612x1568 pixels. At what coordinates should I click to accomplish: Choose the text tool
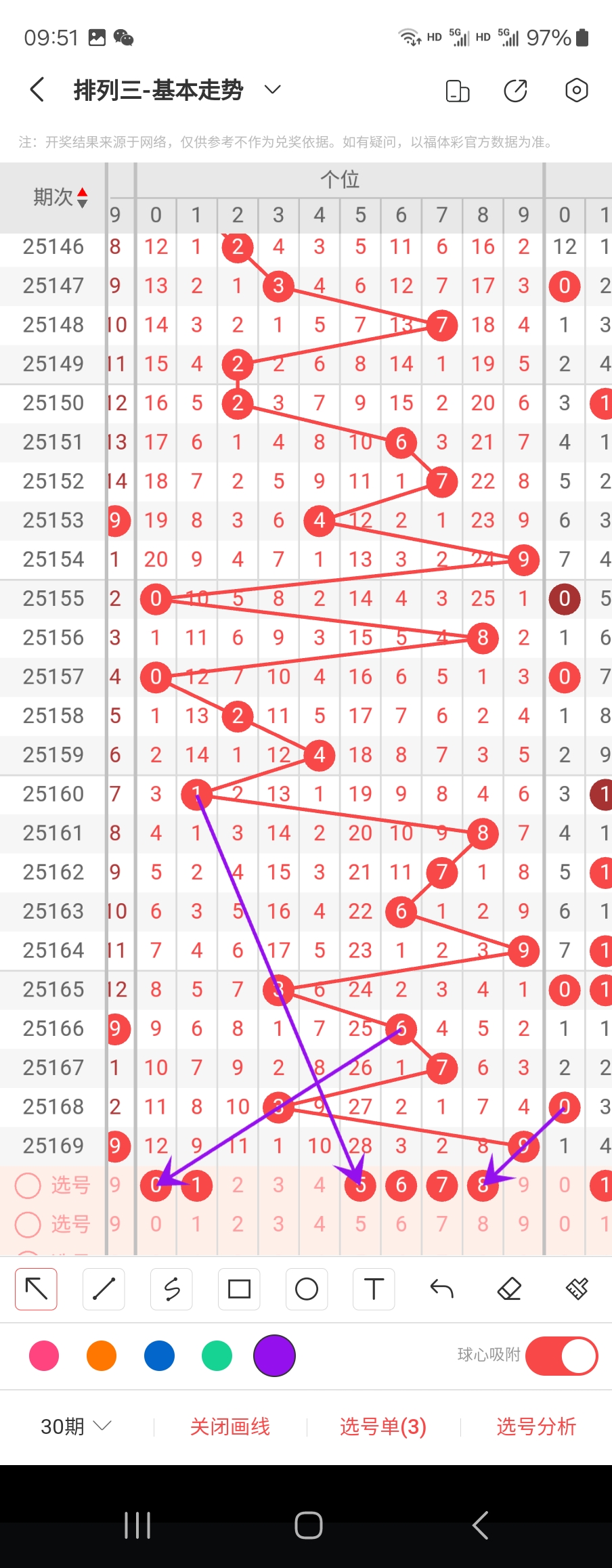coord(374,1289)
